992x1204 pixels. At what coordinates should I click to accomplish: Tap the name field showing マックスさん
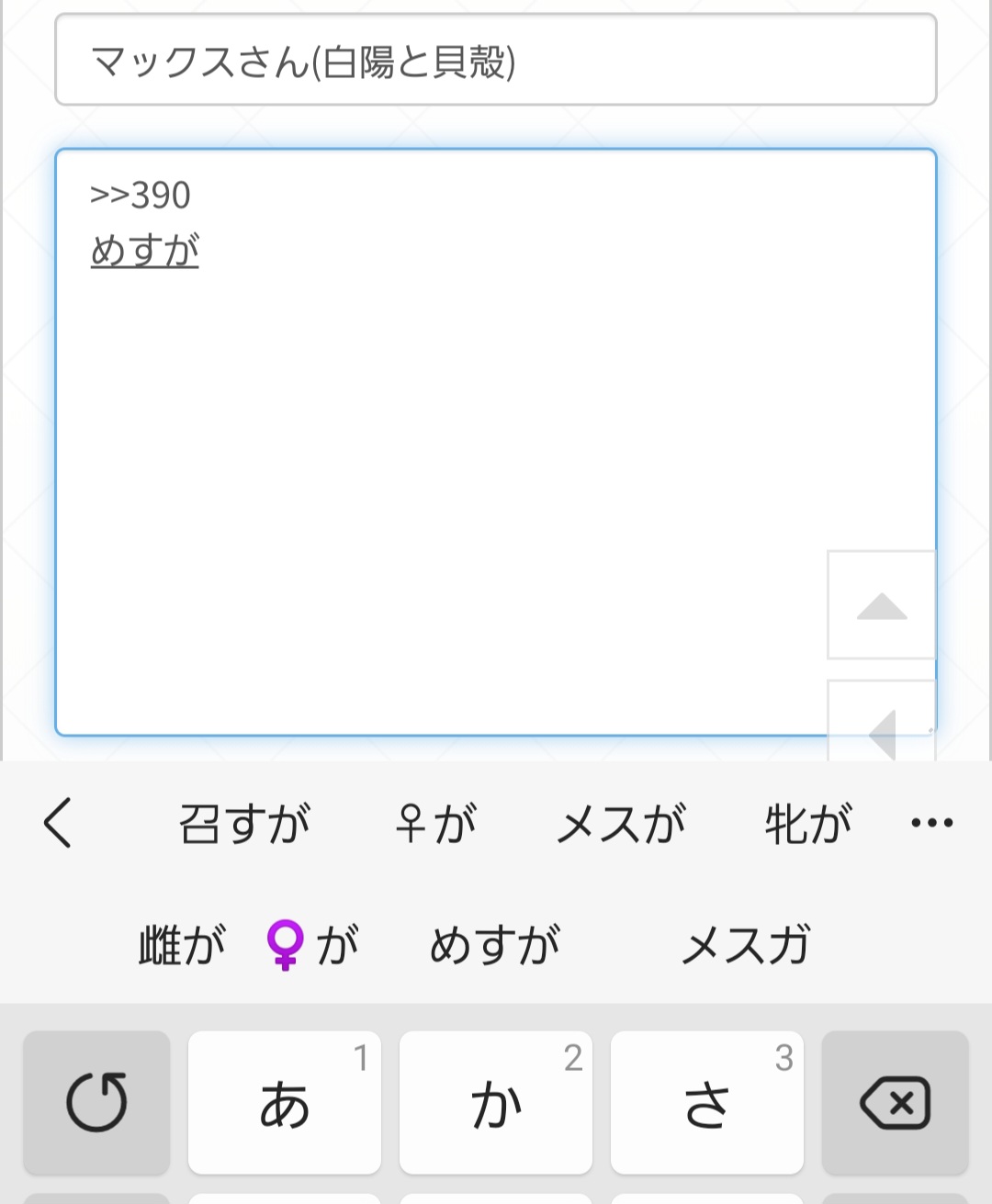pyautogui.click(x=496, y=61)
